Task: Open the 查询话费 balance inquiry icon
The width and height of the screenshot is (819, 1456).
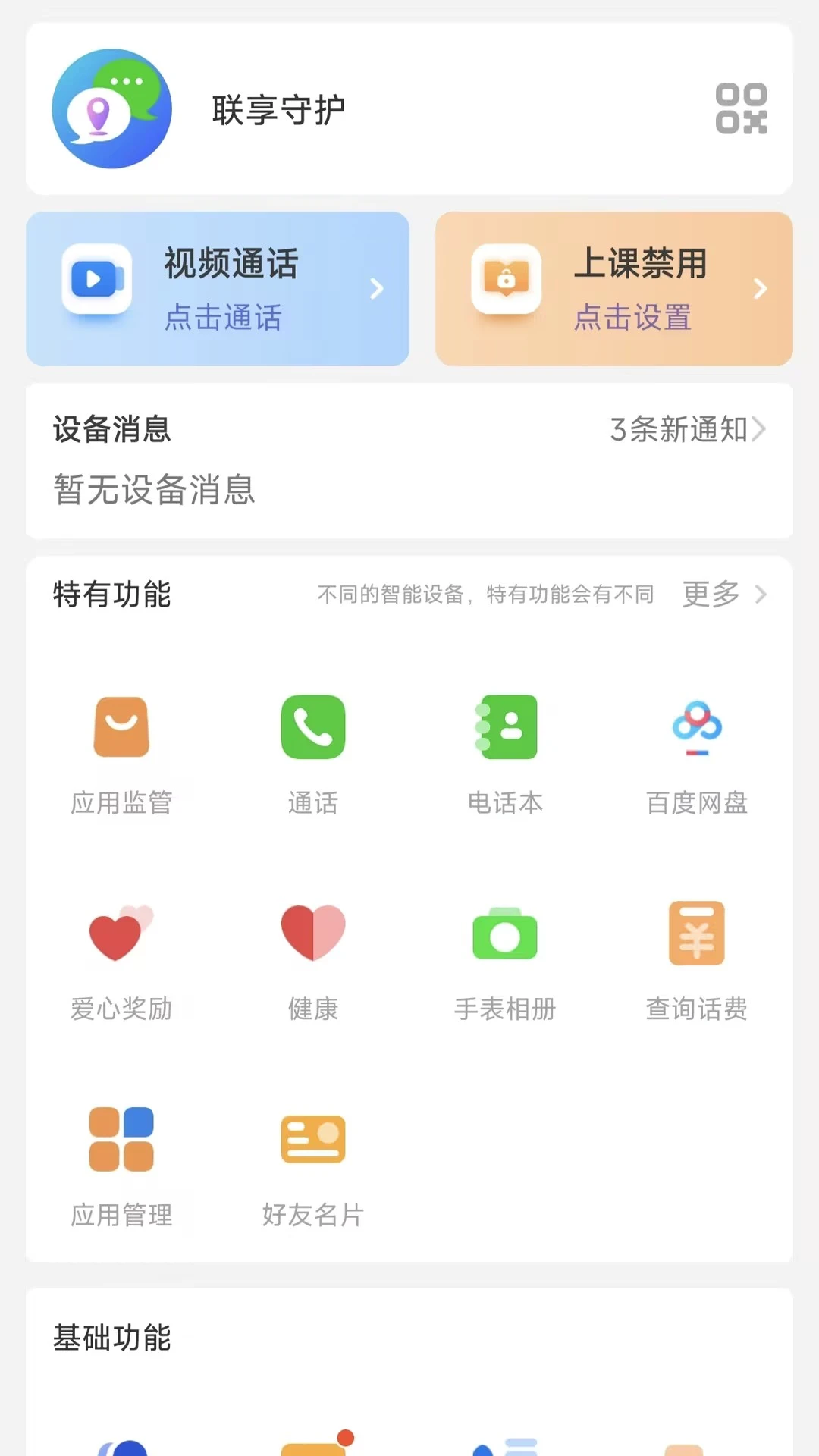Action: 696,933
